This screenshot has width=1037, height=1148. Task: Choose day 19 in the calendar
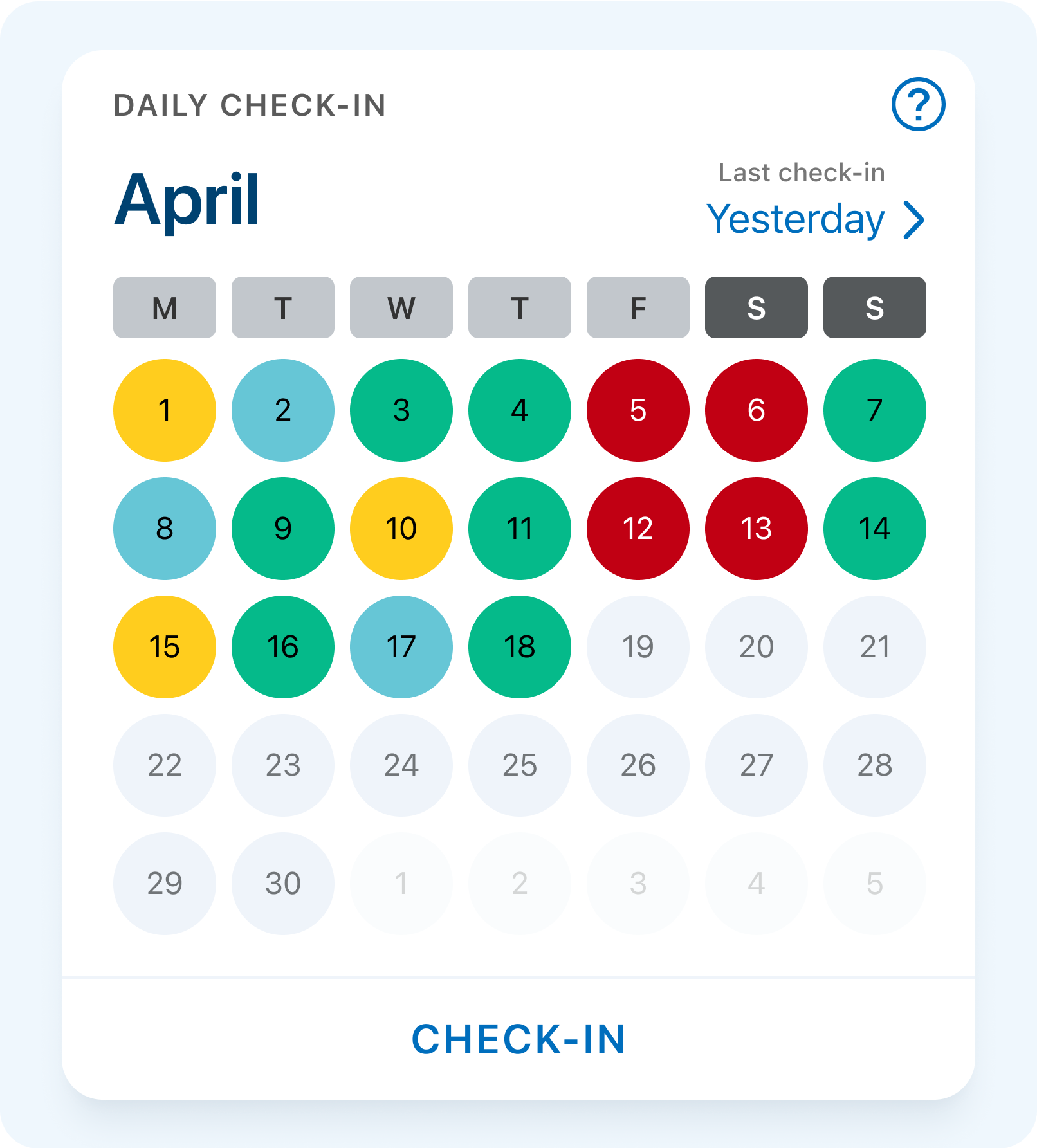pyautogui.click(x=638, y=647)
